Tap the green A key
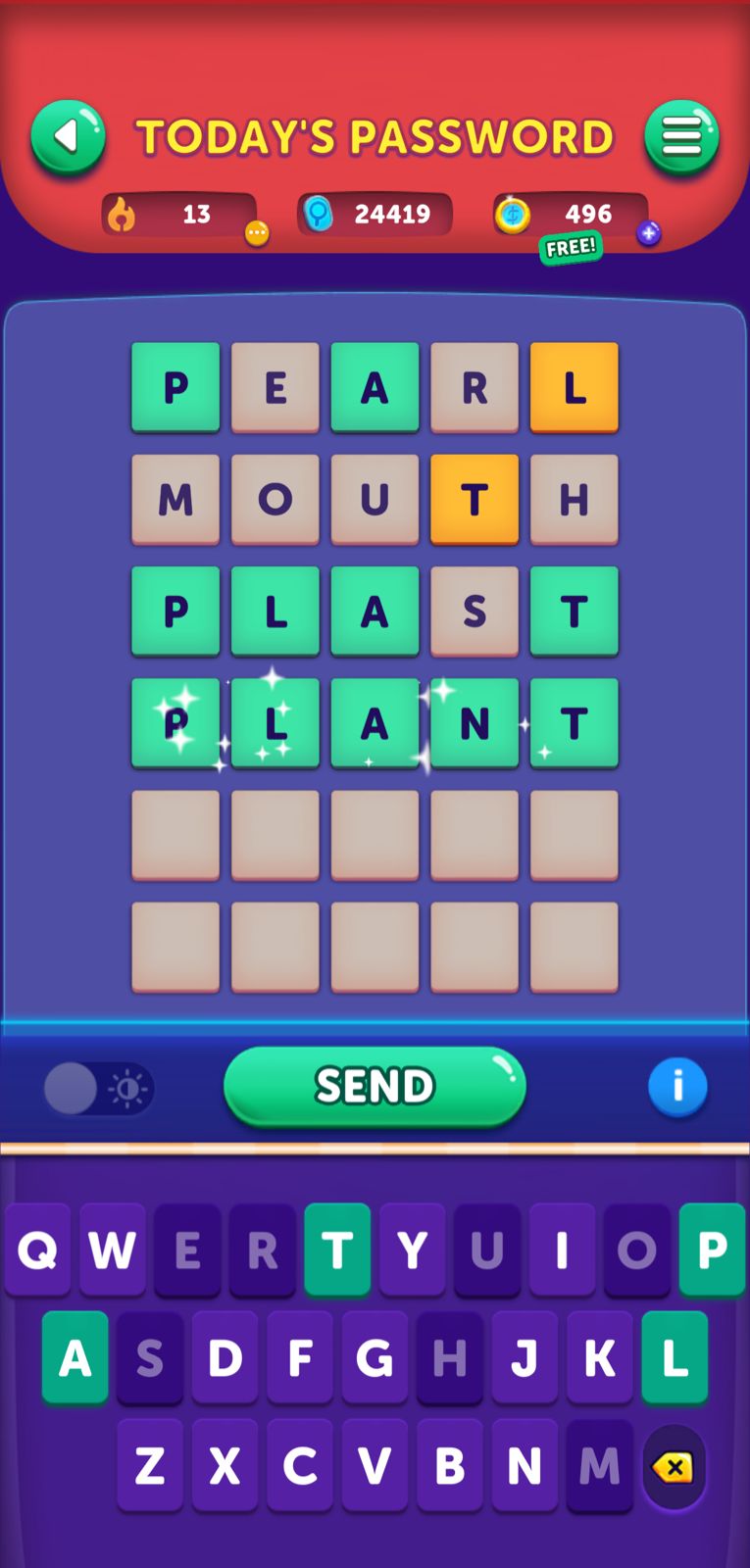 75,1358
